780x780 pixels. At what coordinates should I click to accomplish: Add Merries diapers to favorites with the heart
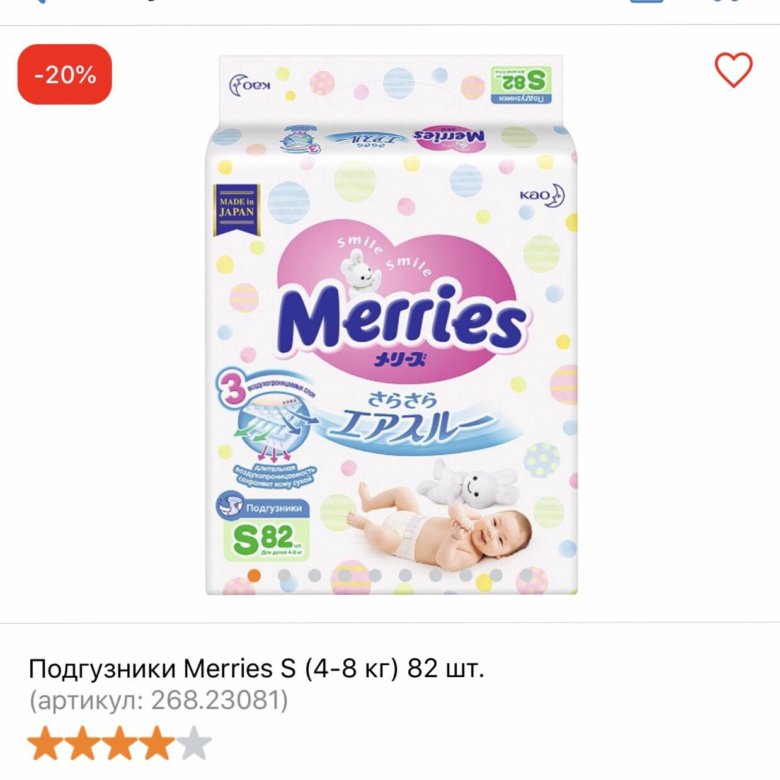tap(733, 70)
